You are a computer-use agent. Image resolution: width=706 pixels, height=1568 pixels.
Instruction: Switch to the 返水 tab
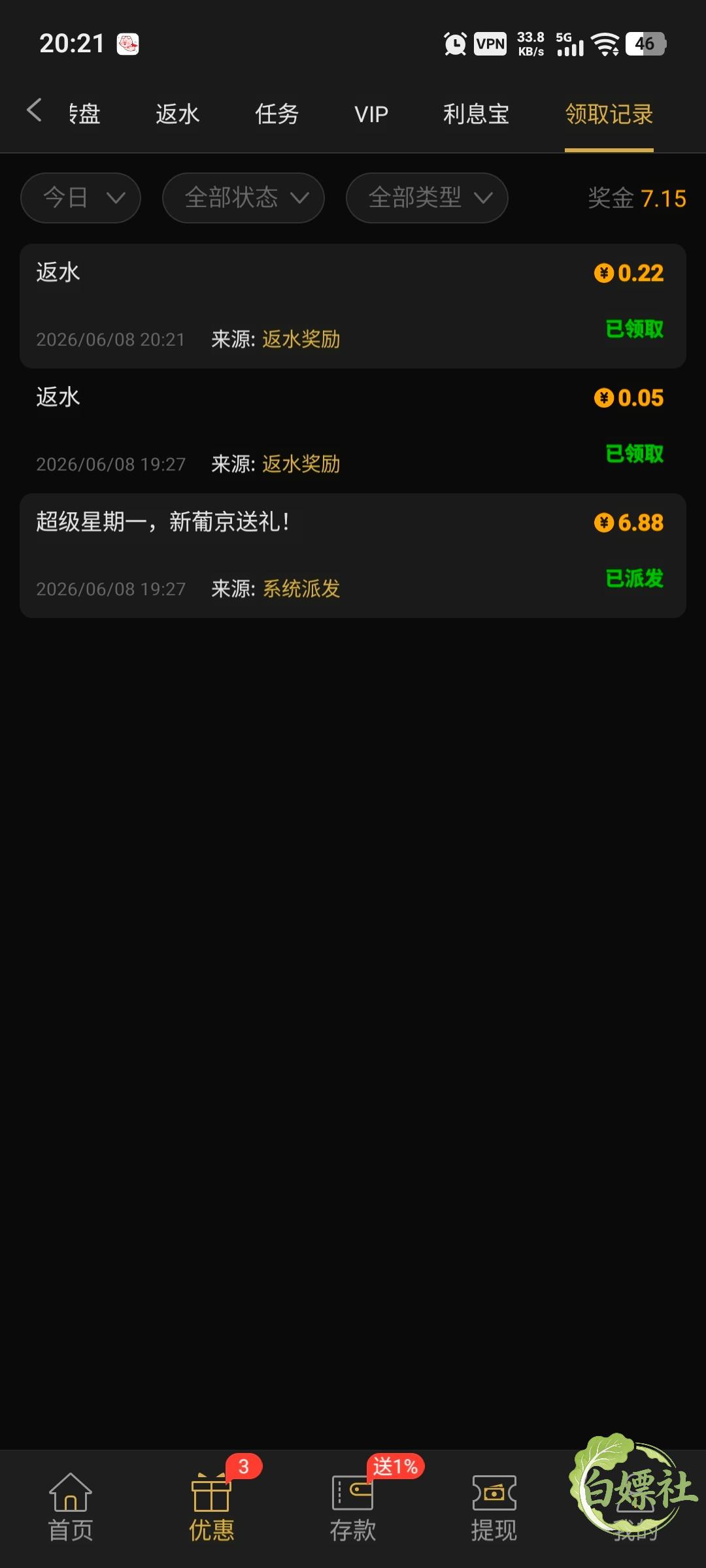(x=177, y=114)
